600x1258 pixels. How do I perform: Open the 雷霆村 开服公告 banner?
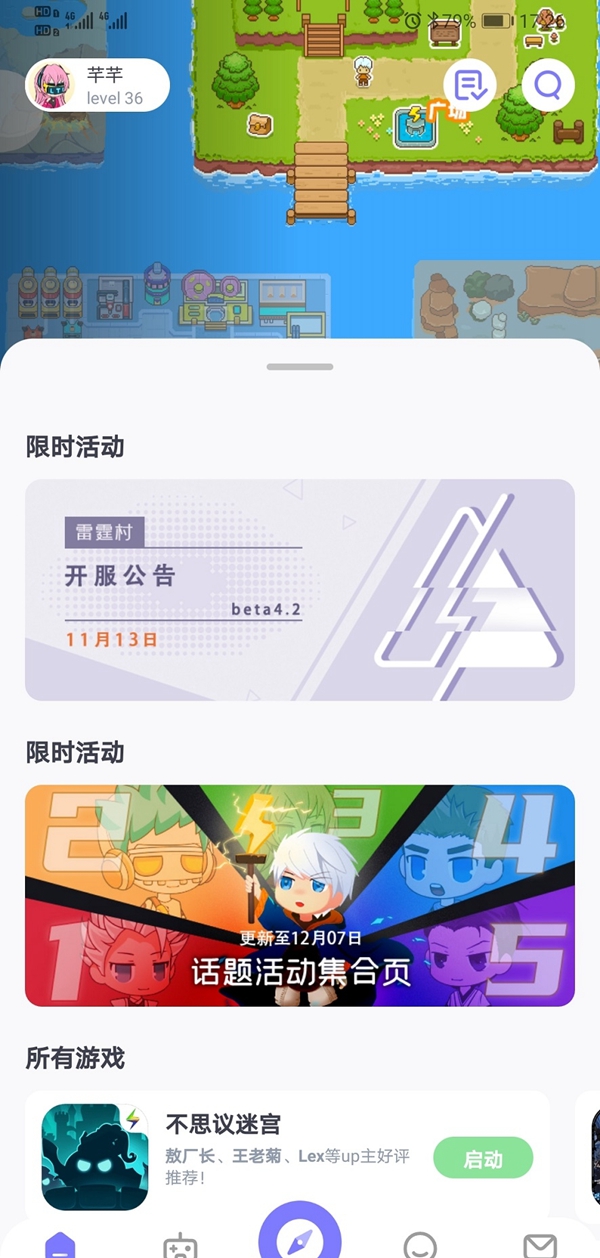click(x=300, y=590)
